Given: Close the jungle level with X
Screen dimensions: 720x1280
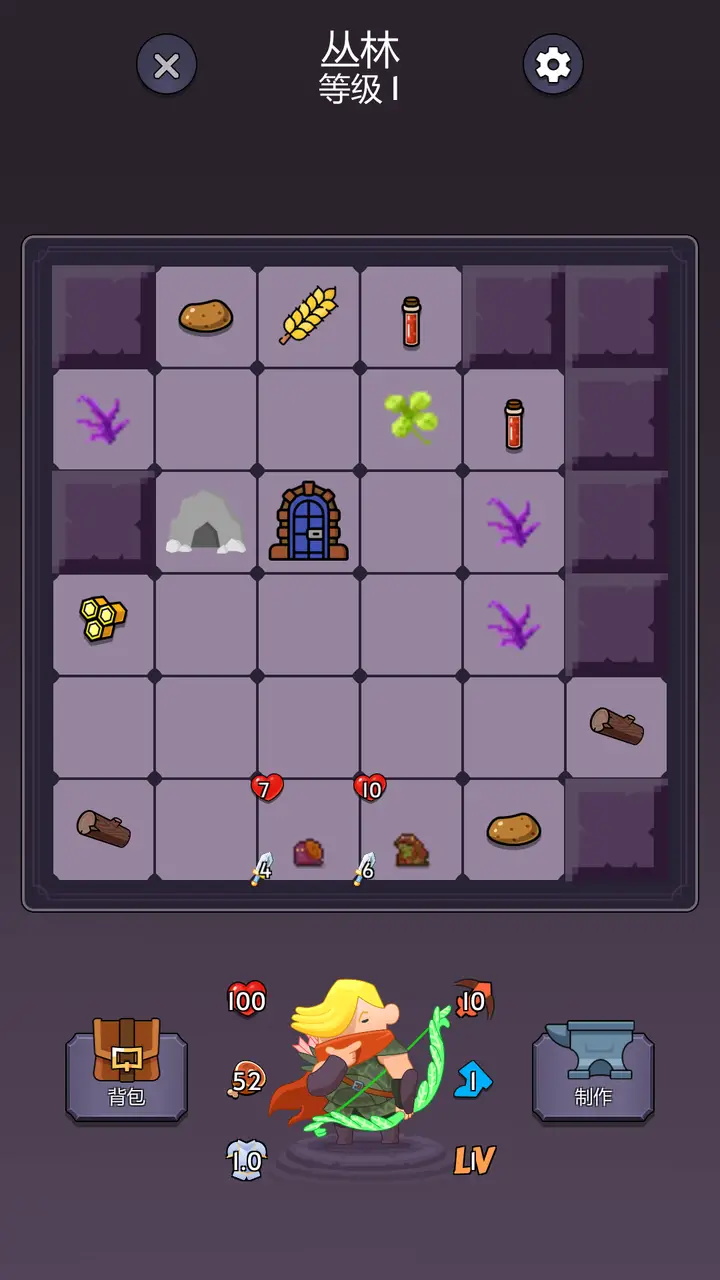Looking at the screenshot, I should click(x=166, y=66).
